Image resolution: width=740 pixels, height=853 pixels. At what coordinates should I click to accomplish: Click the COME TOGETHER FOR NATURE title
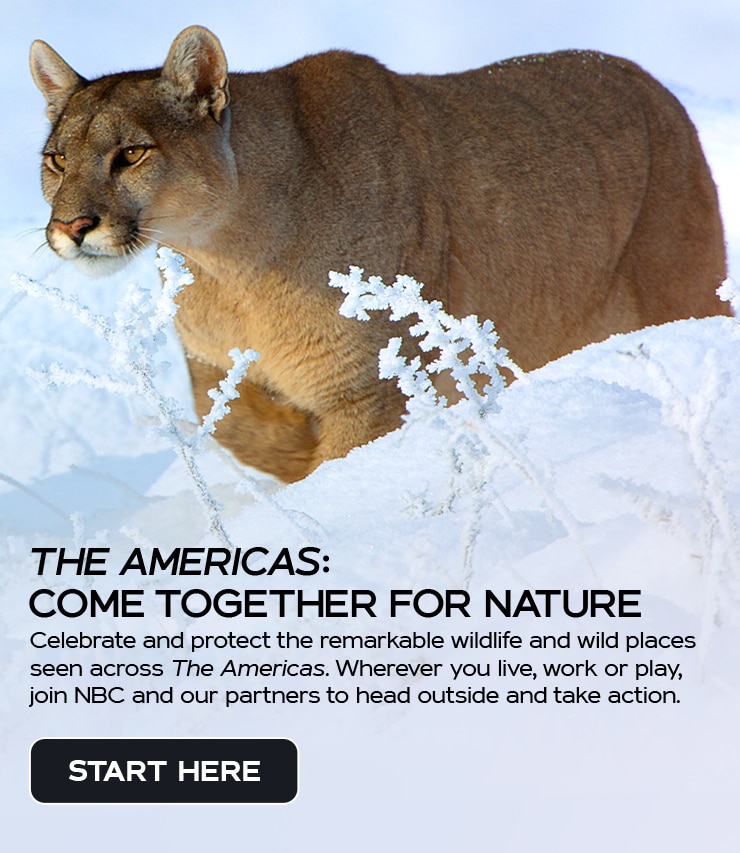click(x=335, y=601)
